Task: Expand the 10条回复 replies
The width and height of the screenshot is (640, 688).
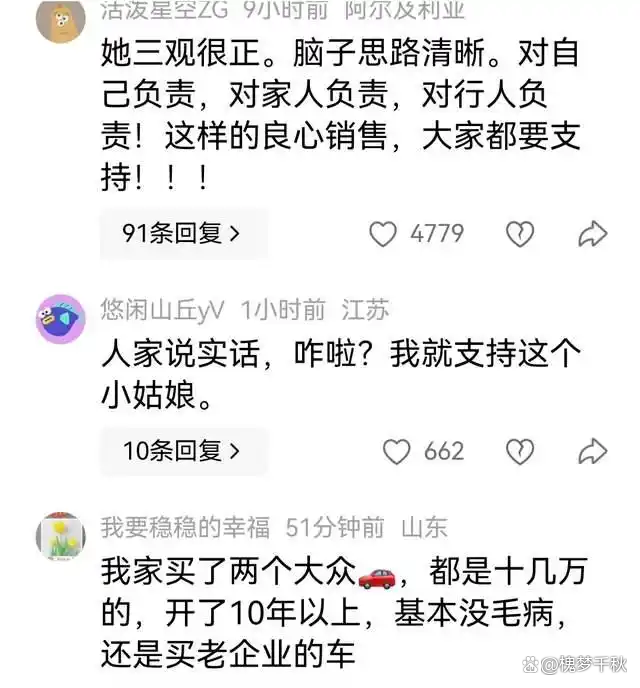Action: click(x=182, y=451)
